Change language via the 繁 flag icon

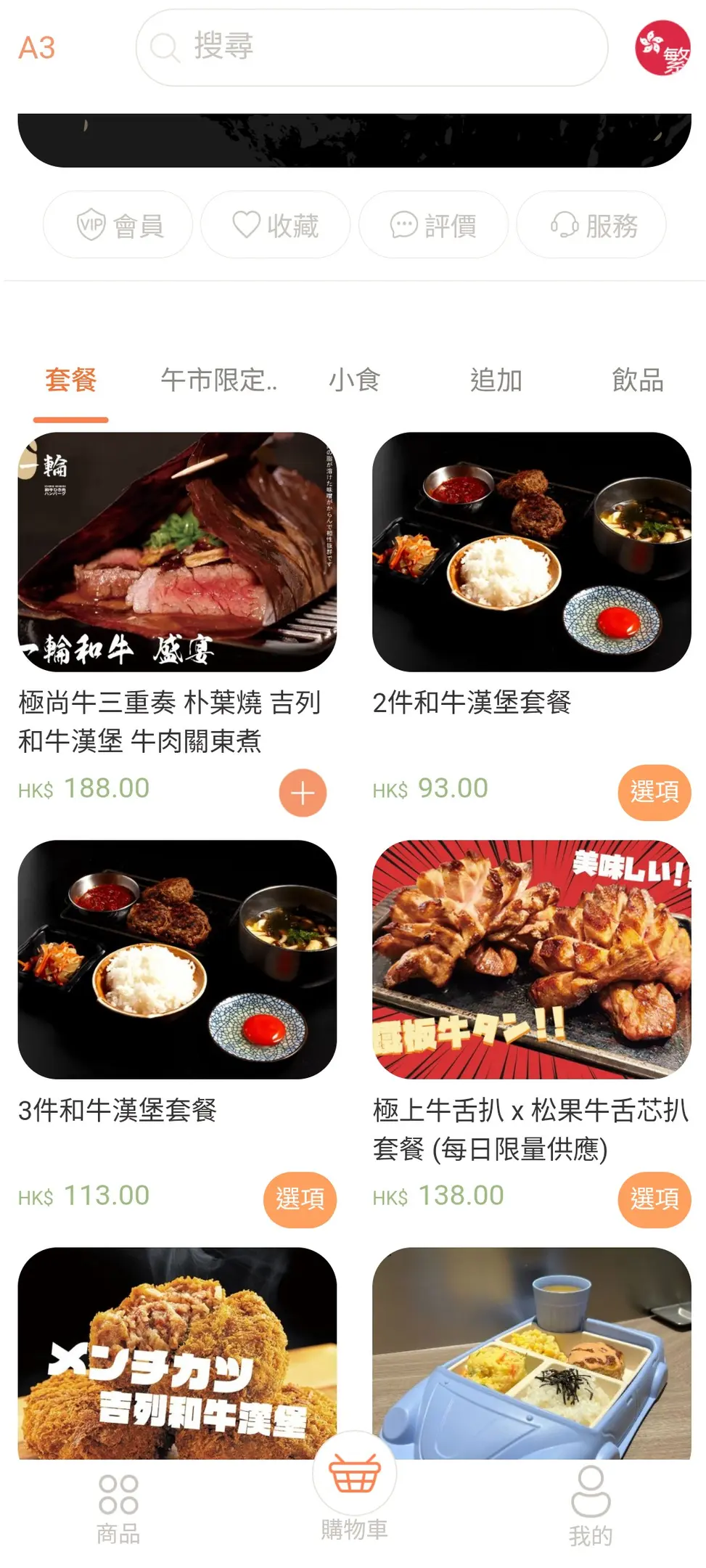(662, 48)
